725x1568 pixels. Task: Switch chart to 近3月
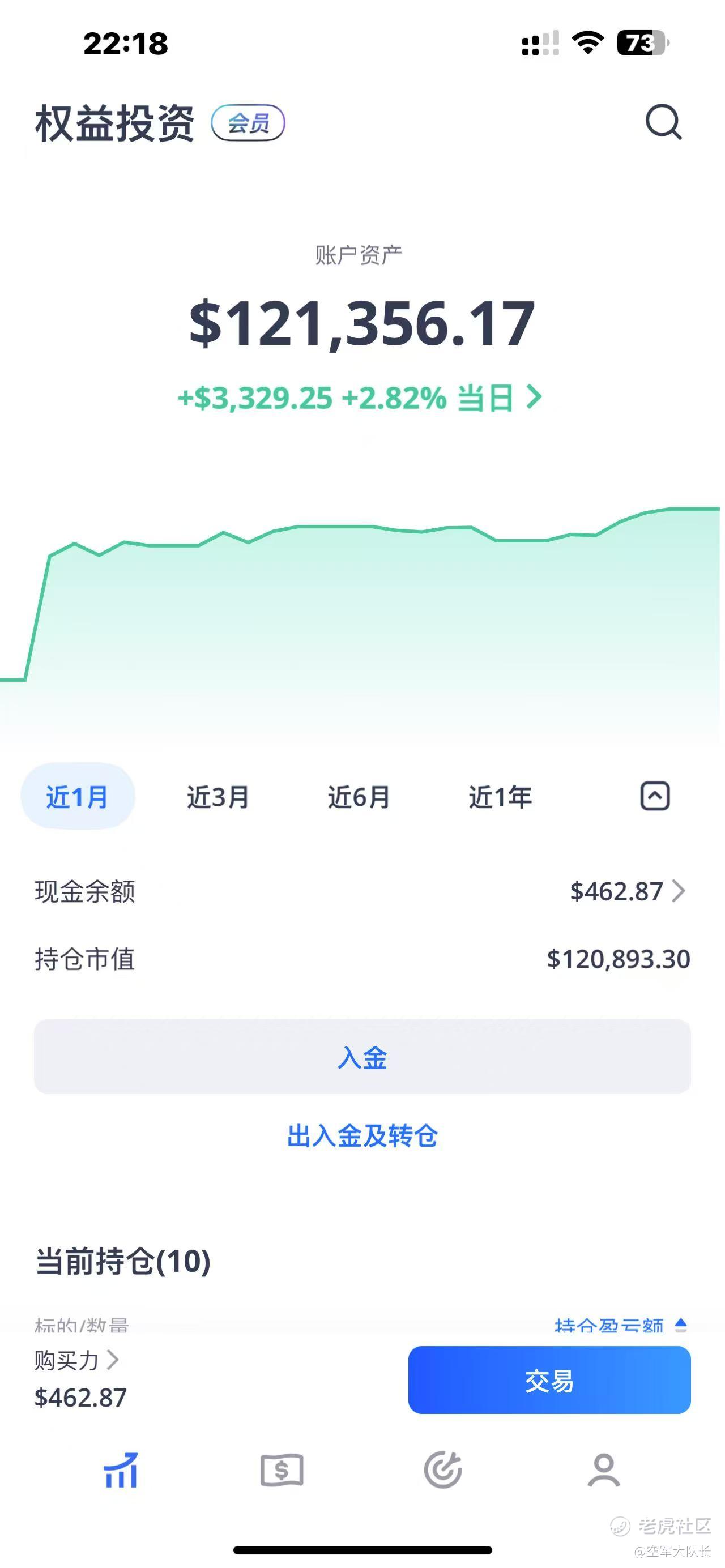[218, 797]
